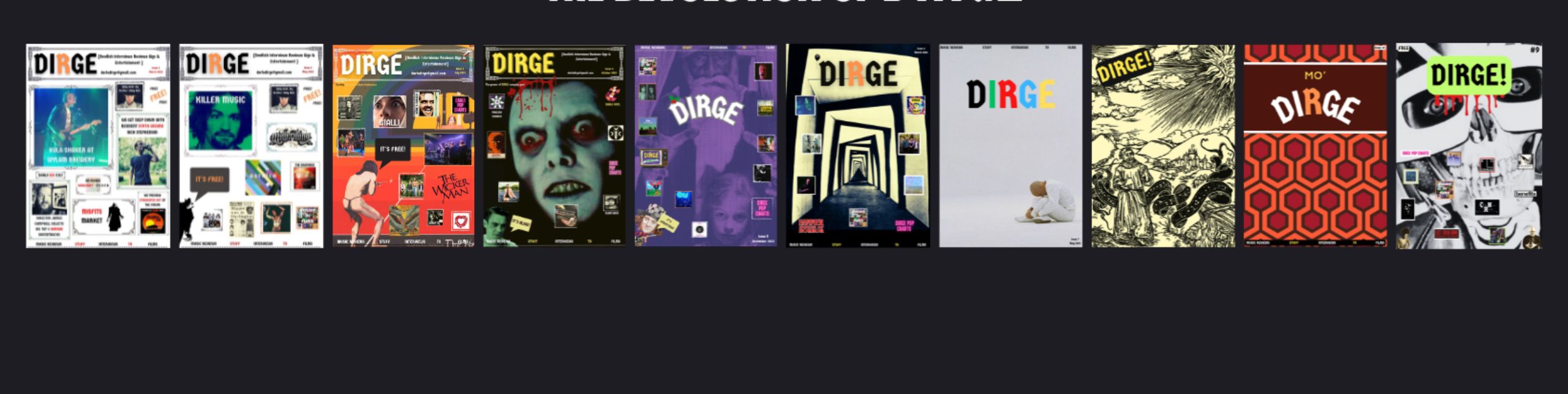Open the Killer Music DIRGE cover
1568x394 pixels.
pos(251,146)
